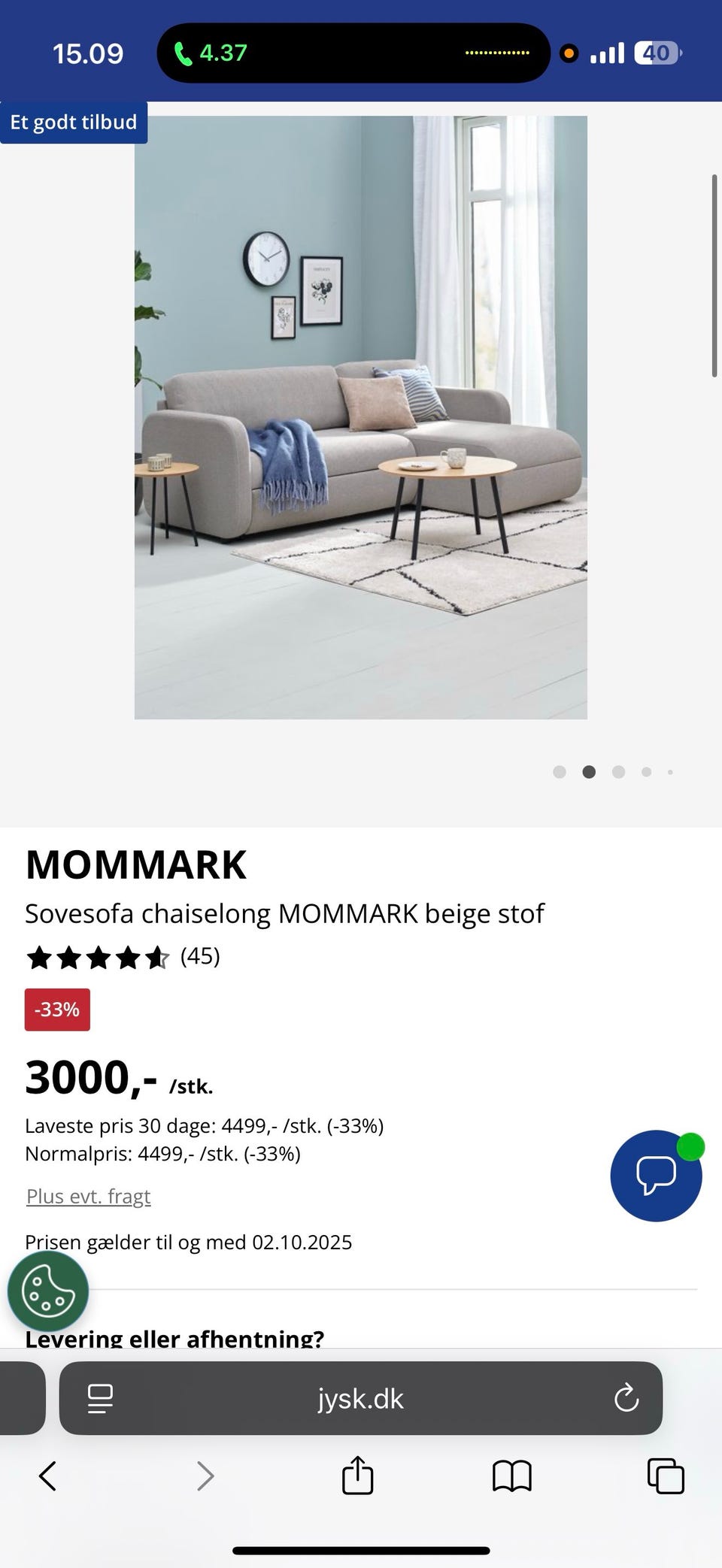Open the tab overview icon
The height and width of the screenshot is (1568, 722).
point(666,1475)
